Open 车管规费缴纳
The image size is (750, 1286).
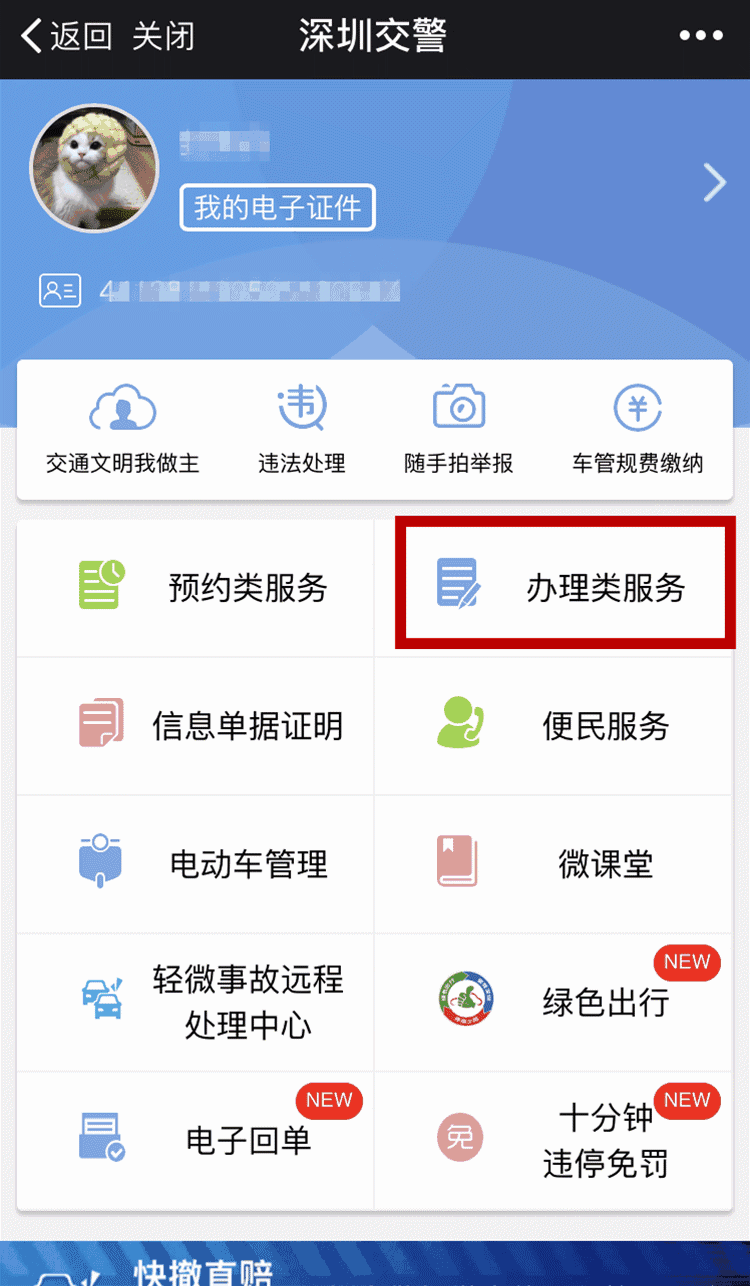(x=637, y=432)
